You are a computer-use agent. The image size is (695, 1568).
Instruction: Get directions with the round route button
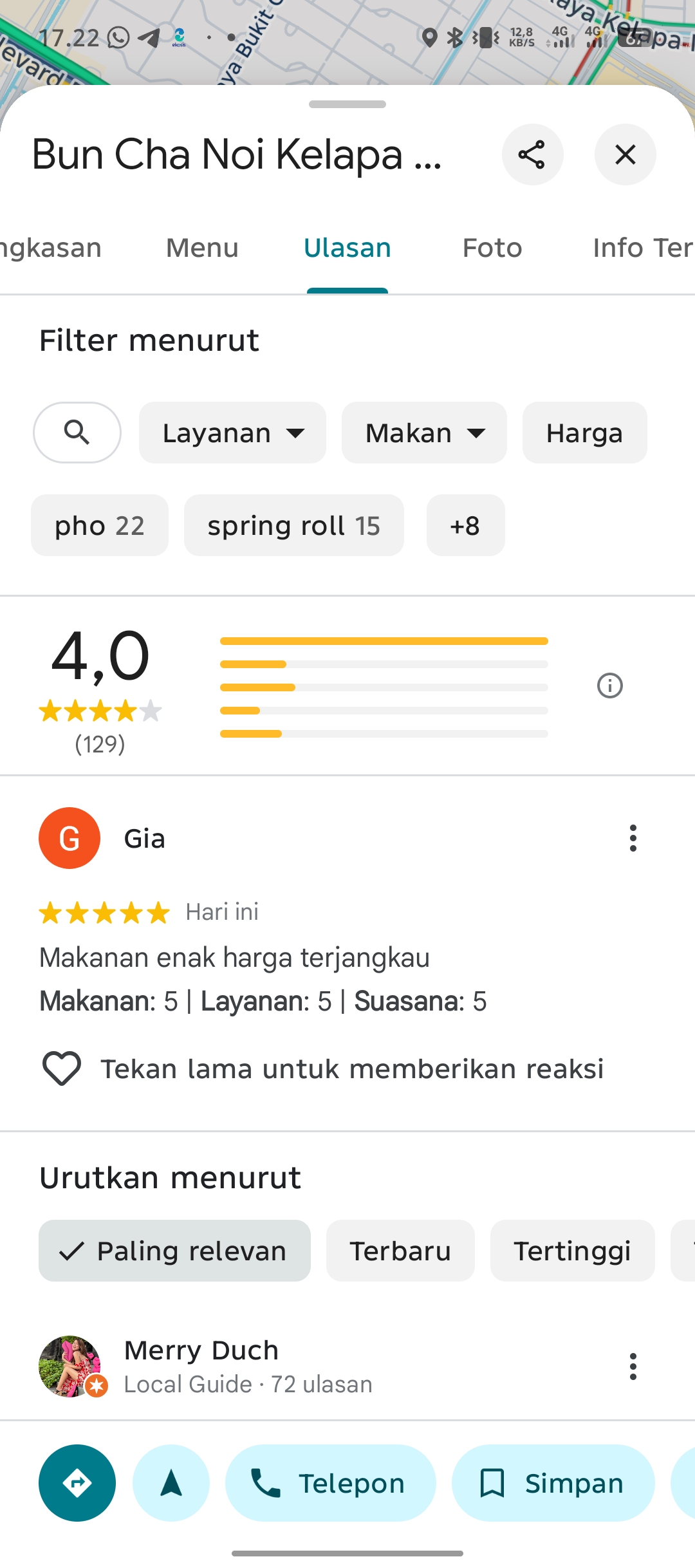(77, 1483)
